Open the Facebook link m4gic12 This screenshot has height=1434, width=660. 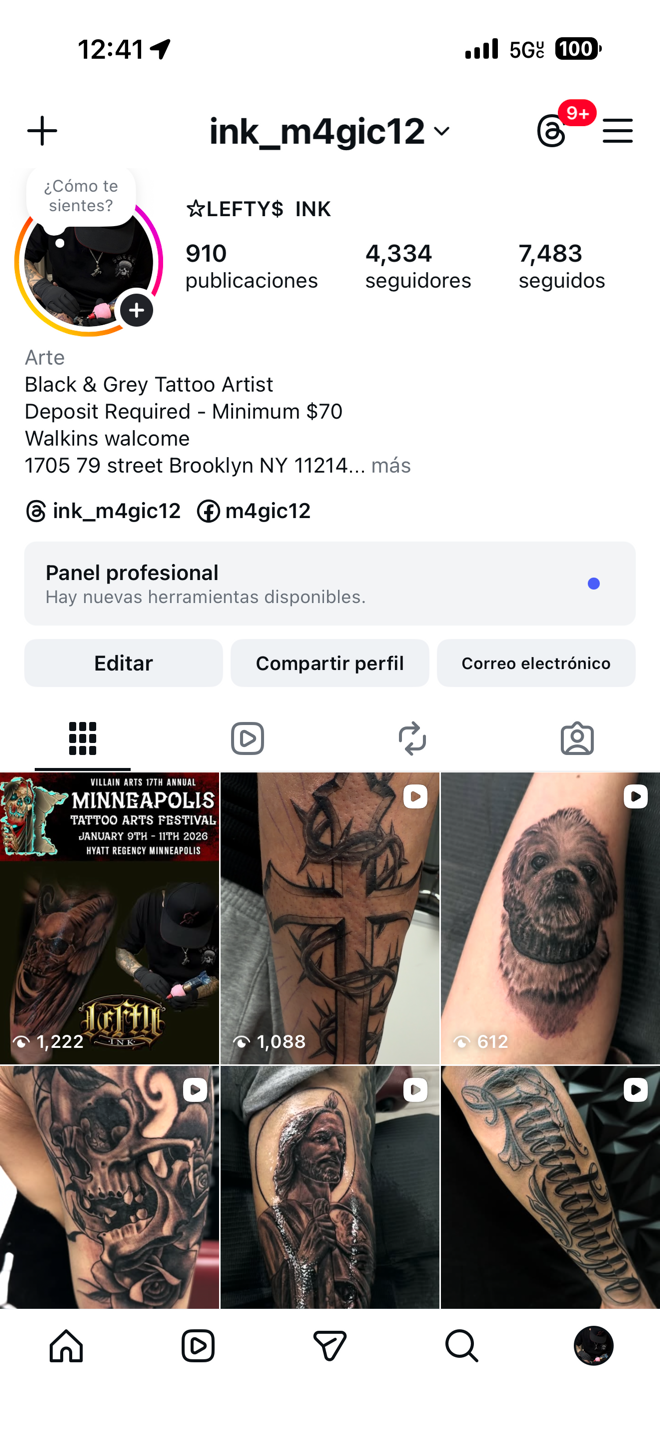(x=254, y=511)
